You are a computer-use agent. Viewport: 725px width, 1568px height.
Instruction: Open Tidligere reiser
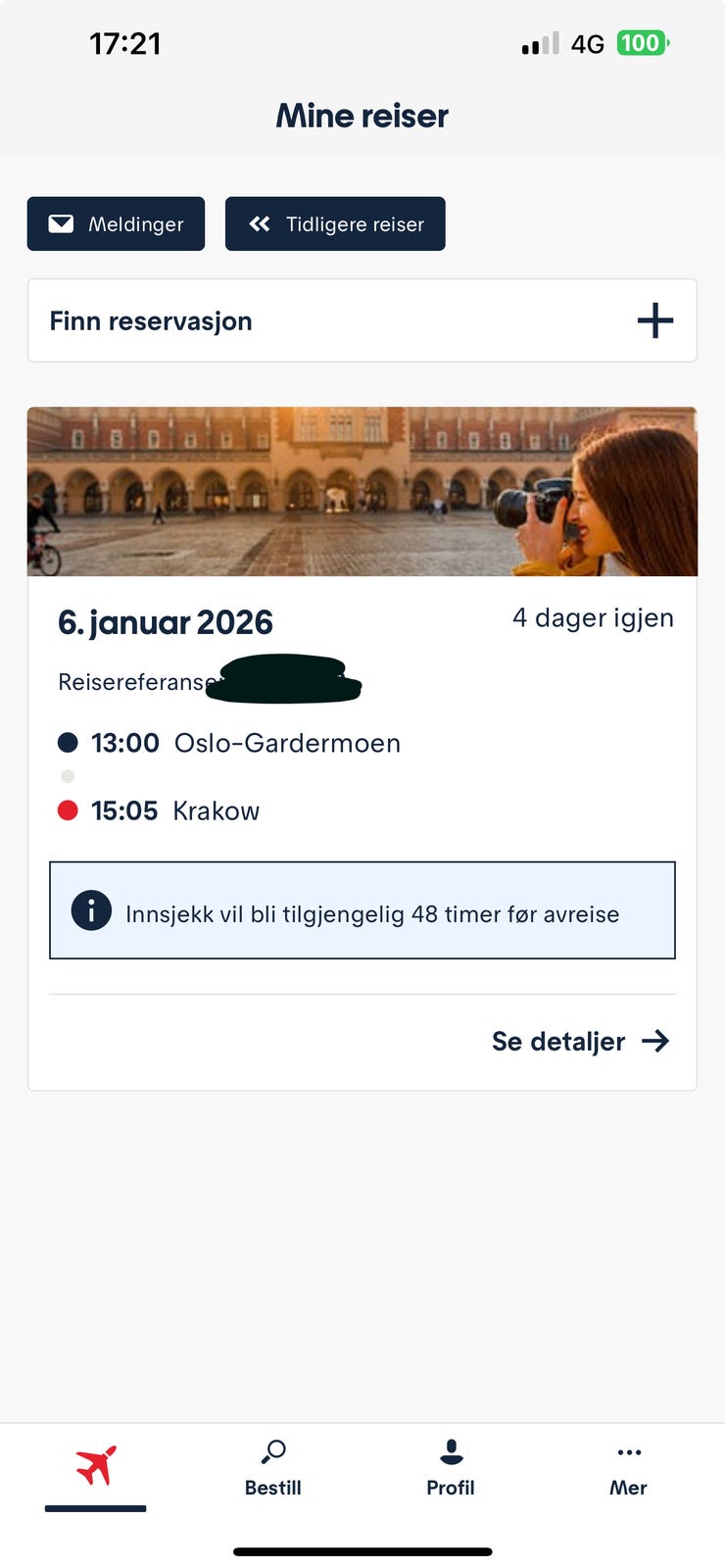335,223
